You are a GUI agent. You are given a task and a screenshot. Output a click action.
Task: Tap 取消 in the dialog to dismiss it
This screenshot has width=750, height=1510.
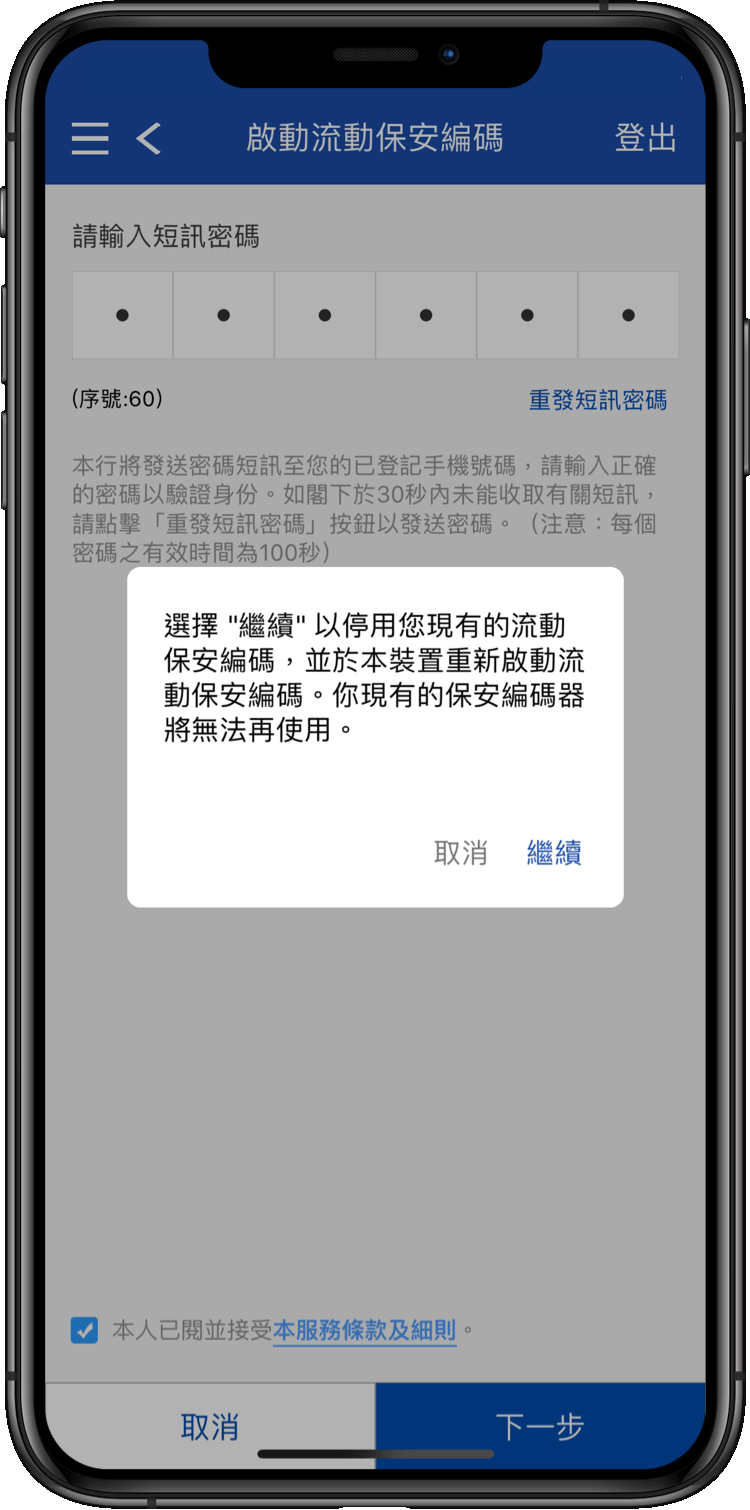460,853
